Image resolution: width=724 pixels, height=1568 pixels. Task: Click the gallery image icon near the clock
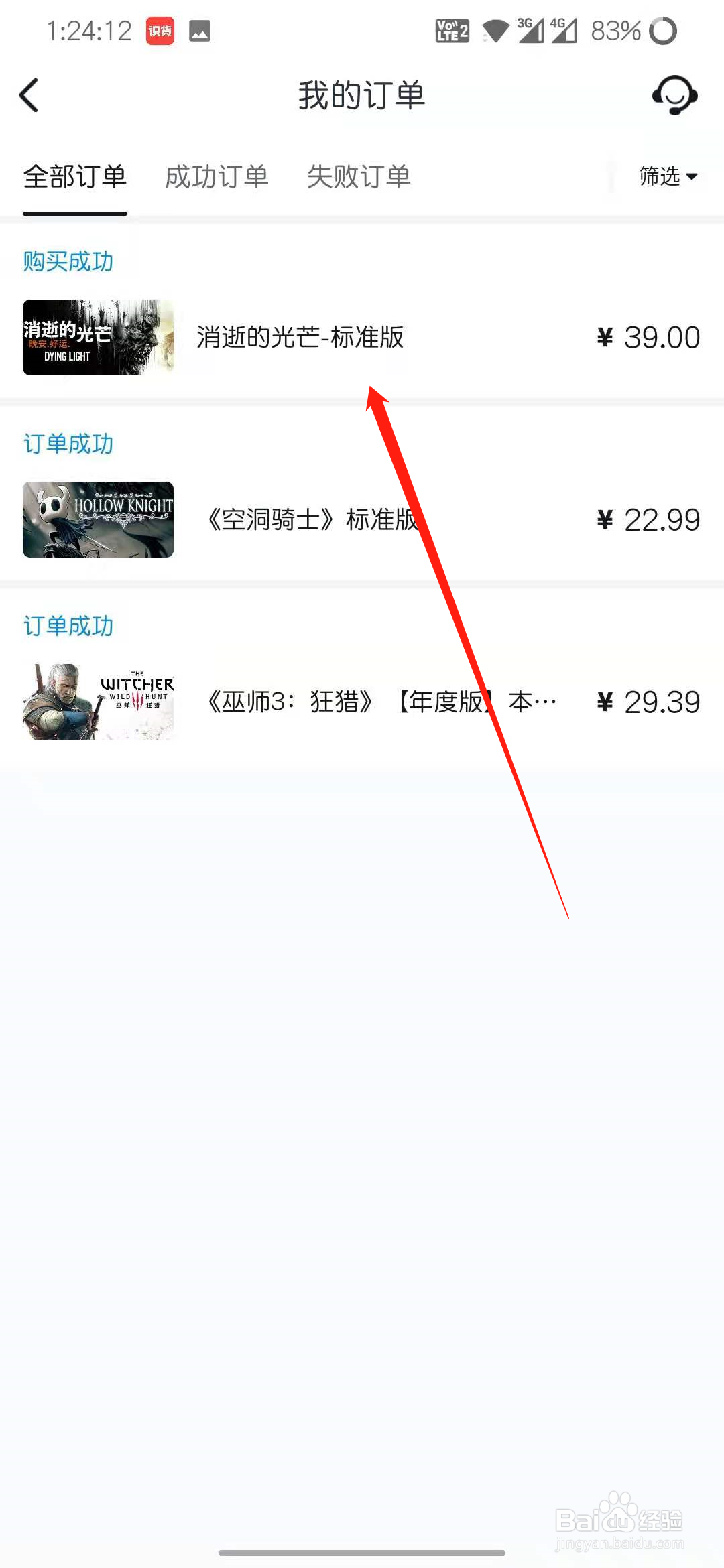coord(198,29)
